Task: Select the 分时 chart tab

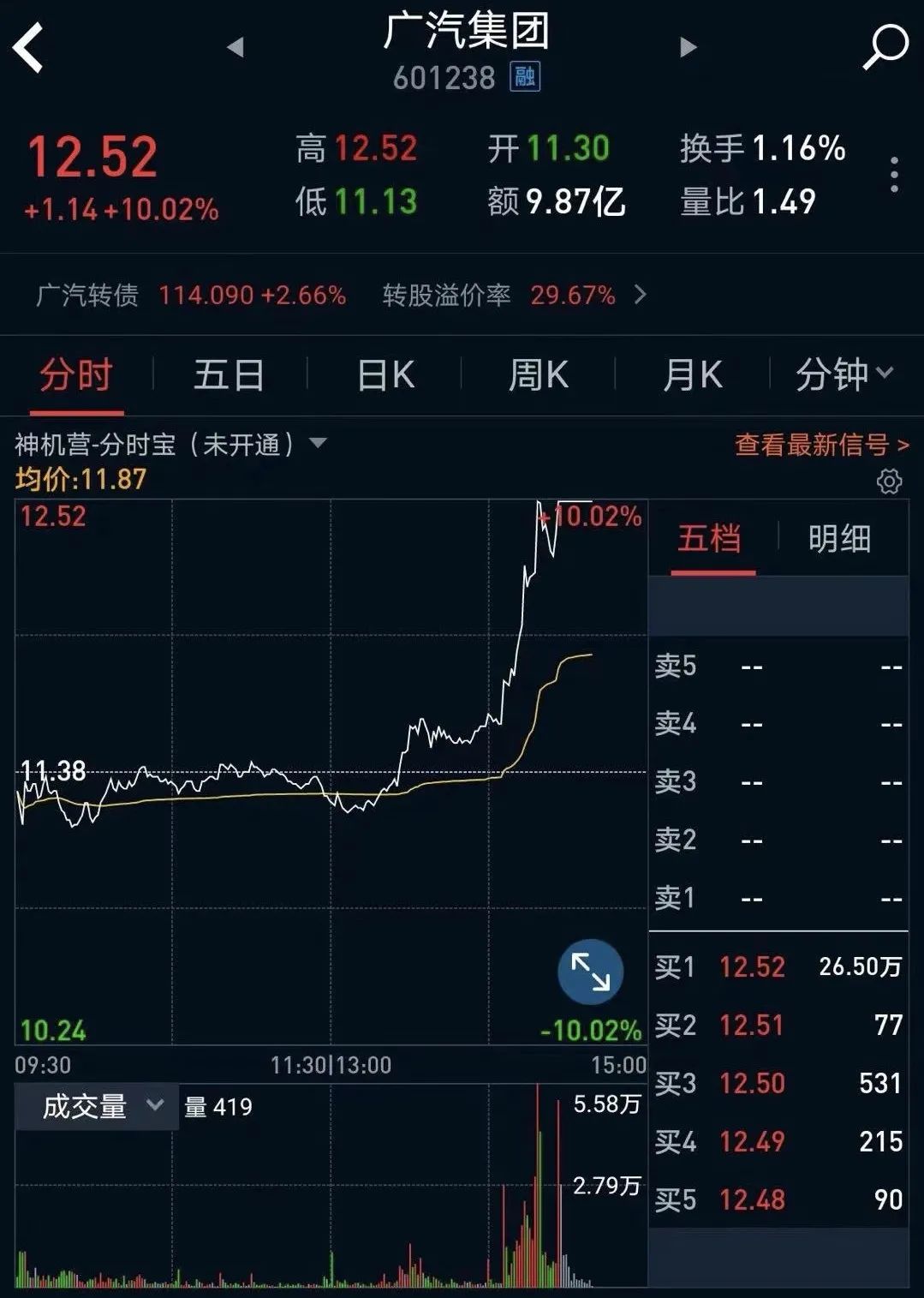Action: [x=76, y=375]
